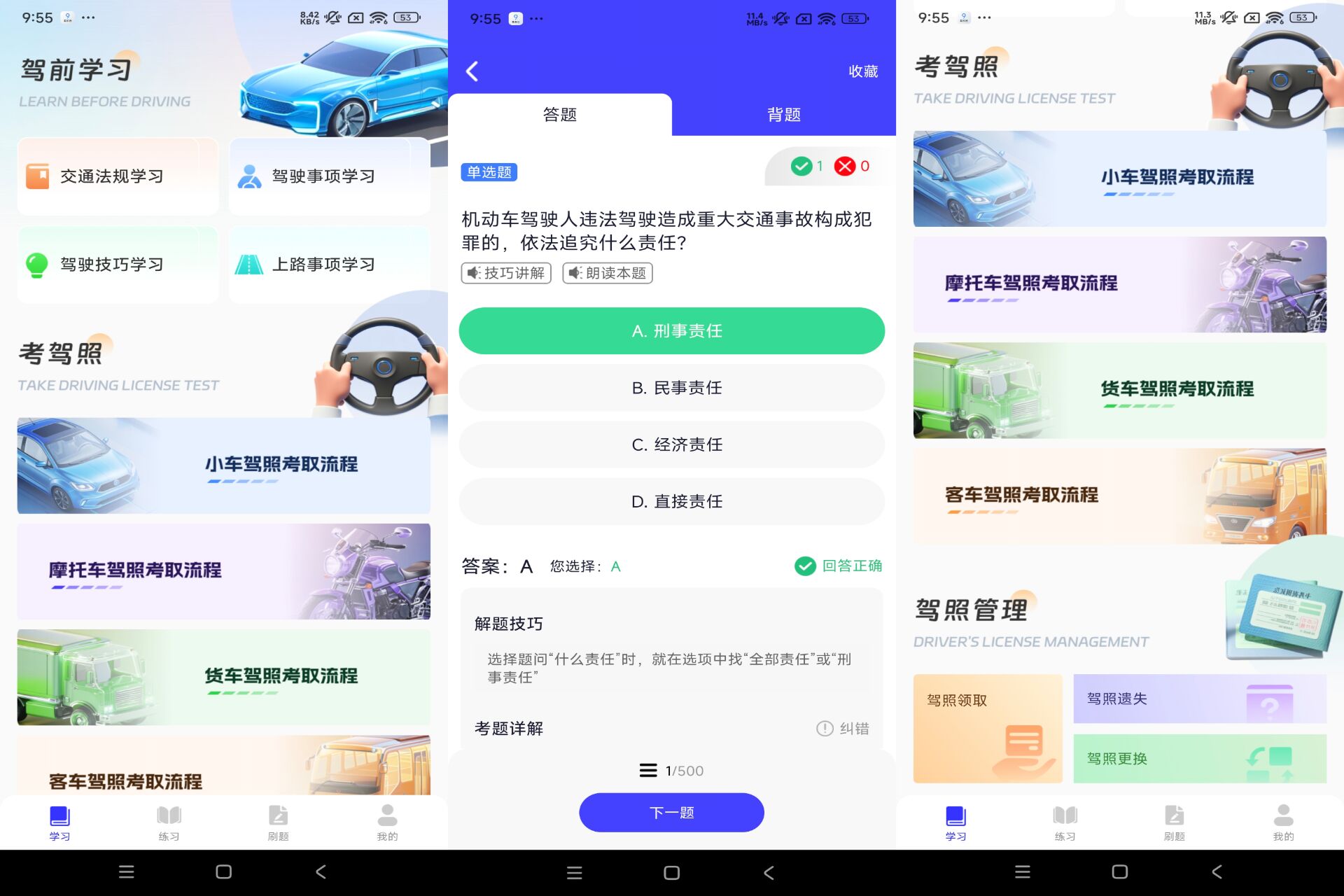Open 驾照领取 card
The width and height of the screenshot is (1344, 896).
point(988,728)
